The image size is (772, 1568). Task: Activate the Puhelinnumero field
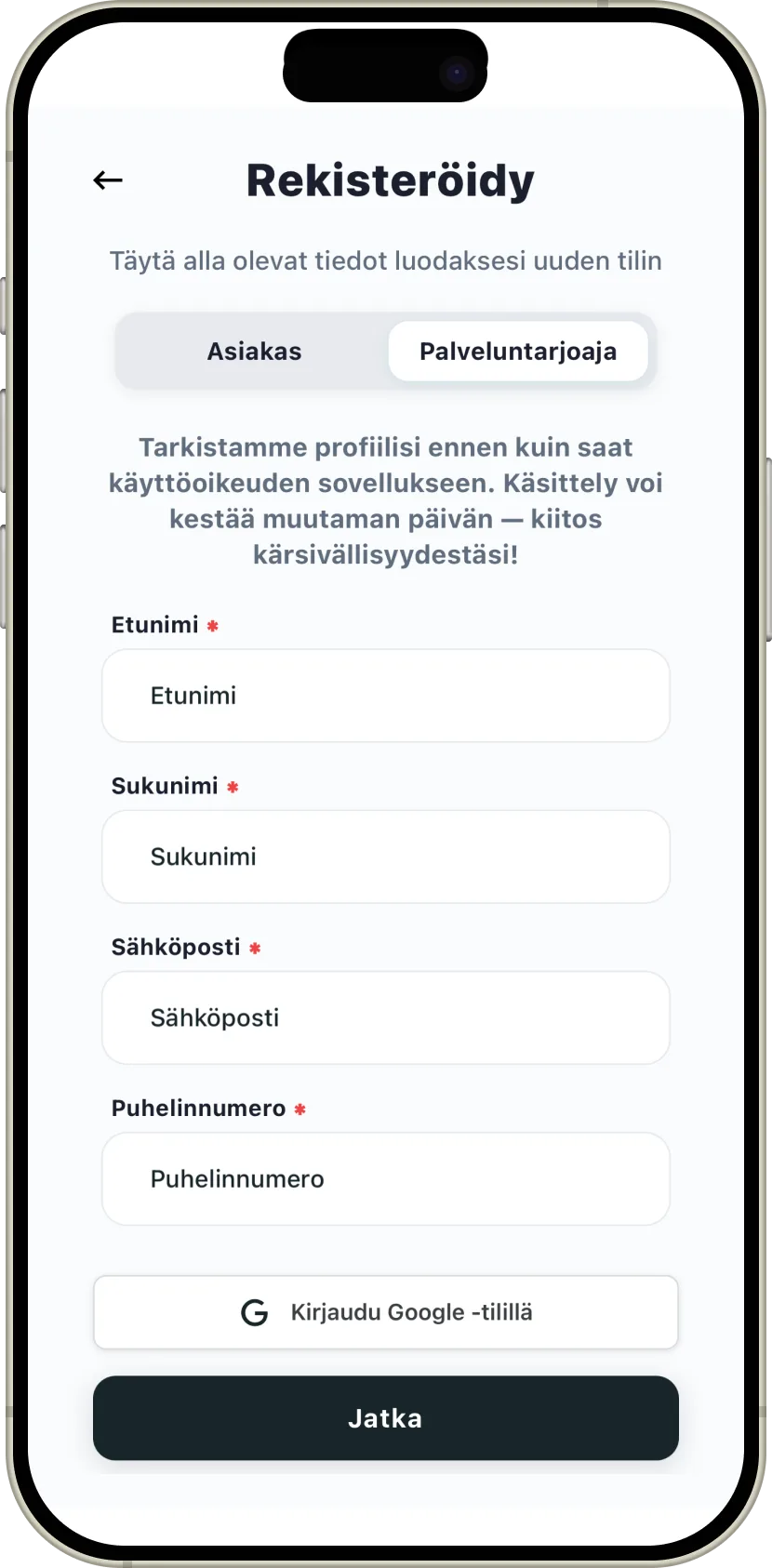tap(385, 1178)
